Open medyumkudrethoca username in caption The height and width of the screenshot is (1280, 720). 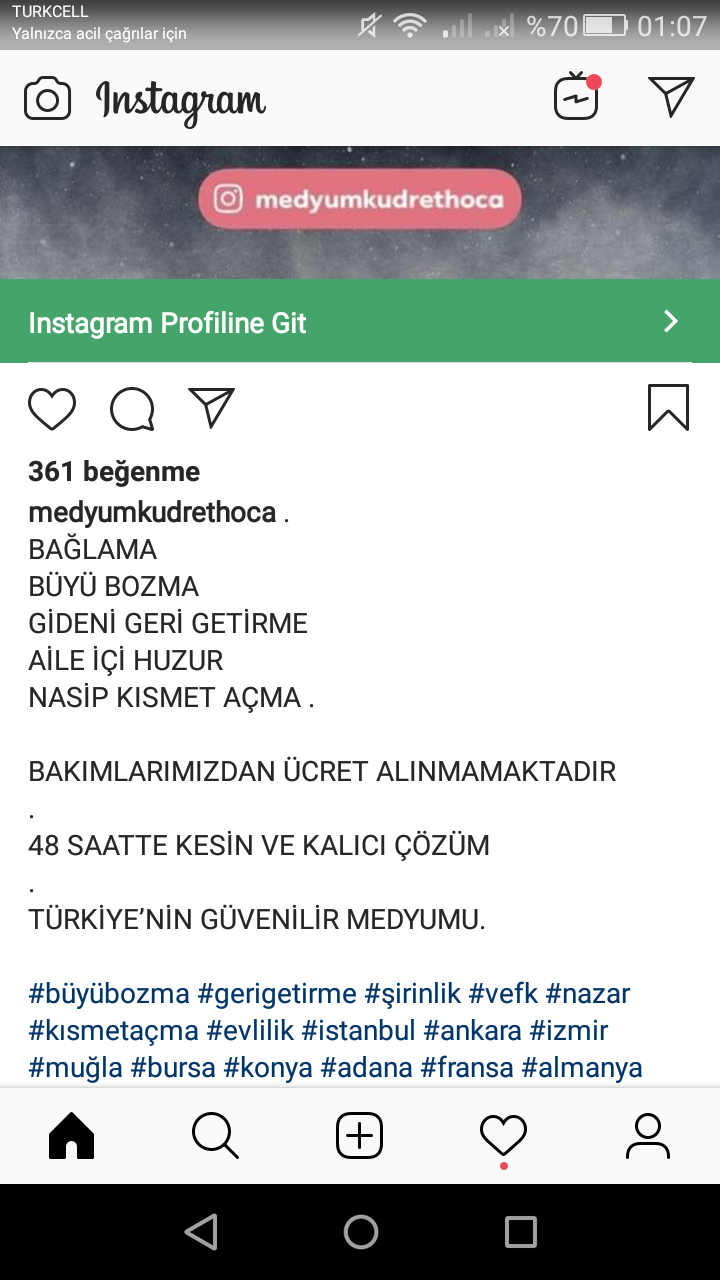coord(152,512)
